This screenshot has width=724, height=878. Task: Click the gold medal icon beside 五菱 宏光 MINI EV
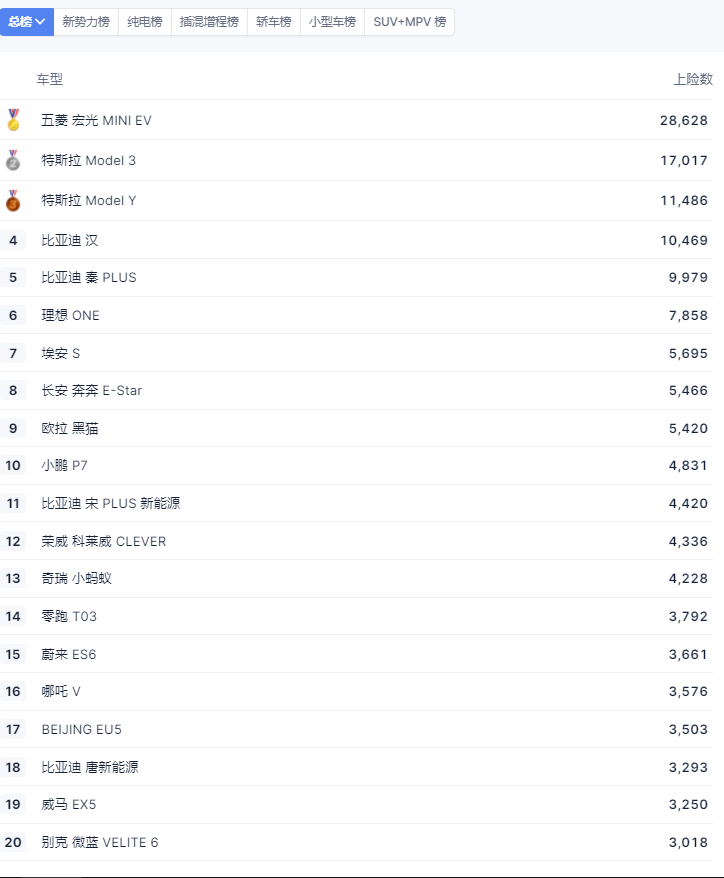pos(13,120)
